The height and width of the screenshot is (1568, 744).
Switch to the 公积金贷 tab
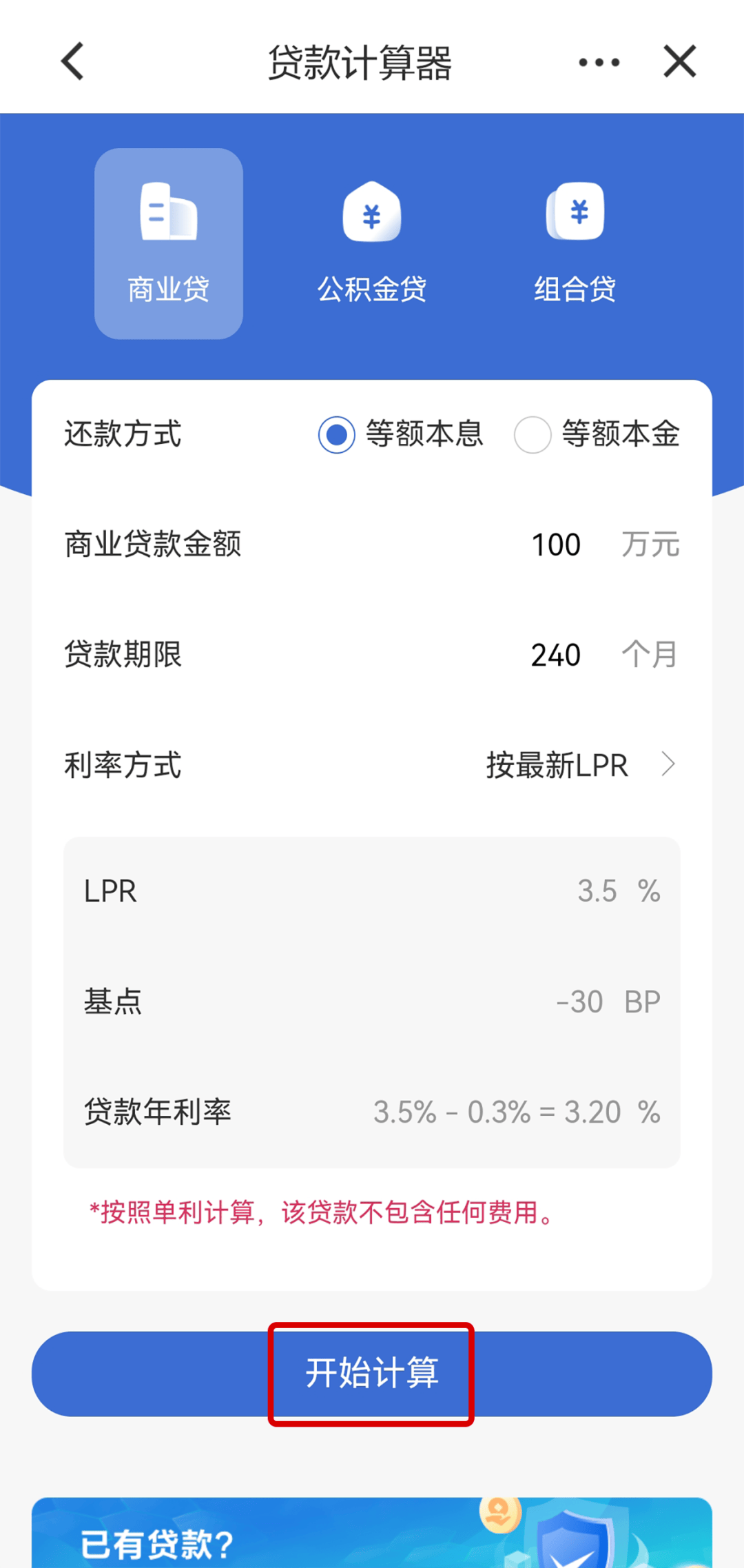(372, 243)
